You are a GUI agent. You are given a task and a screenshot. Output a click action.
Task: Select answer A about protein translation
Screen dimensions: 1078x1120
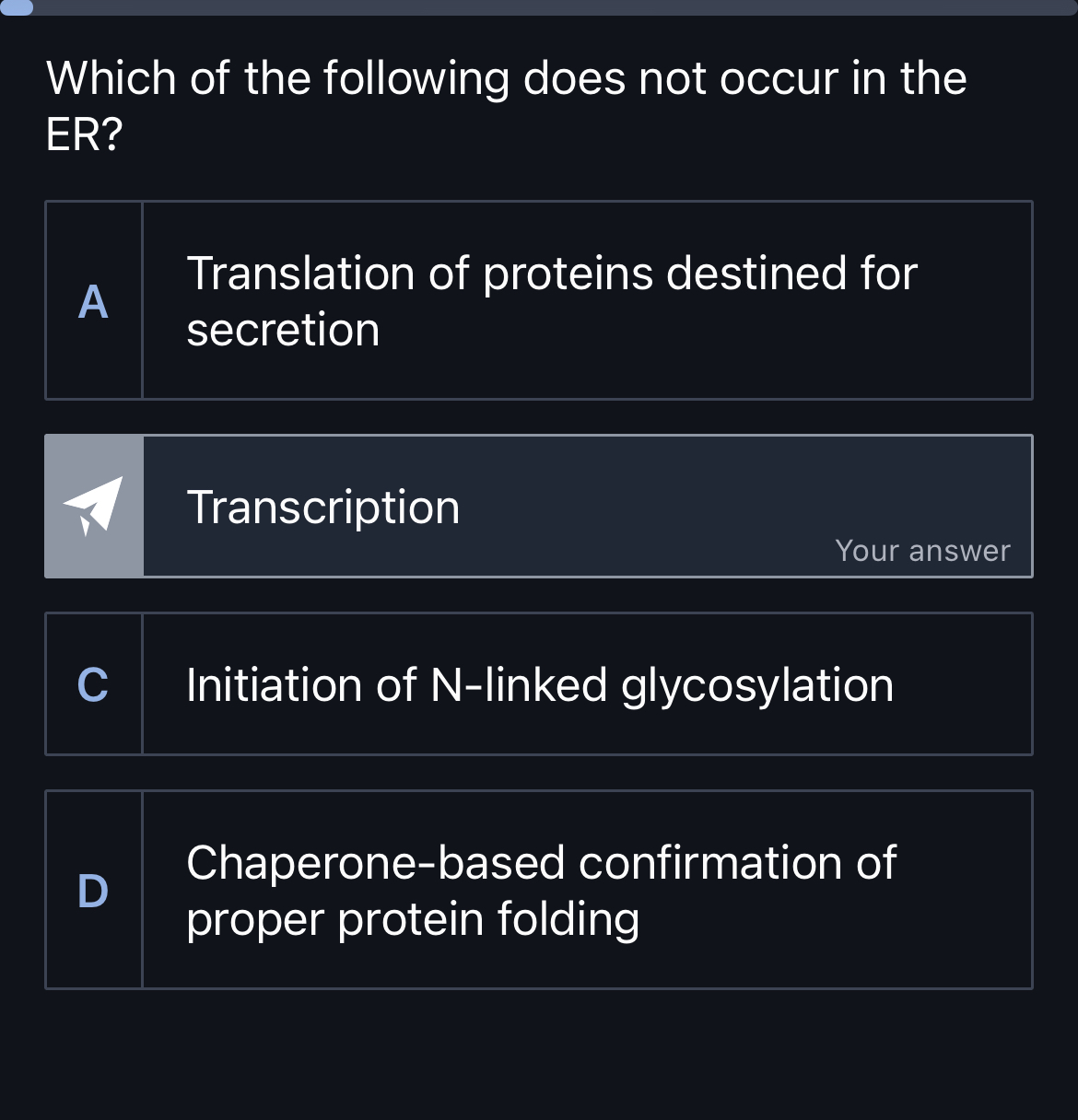pyautogui.click(x=539, y=299)
